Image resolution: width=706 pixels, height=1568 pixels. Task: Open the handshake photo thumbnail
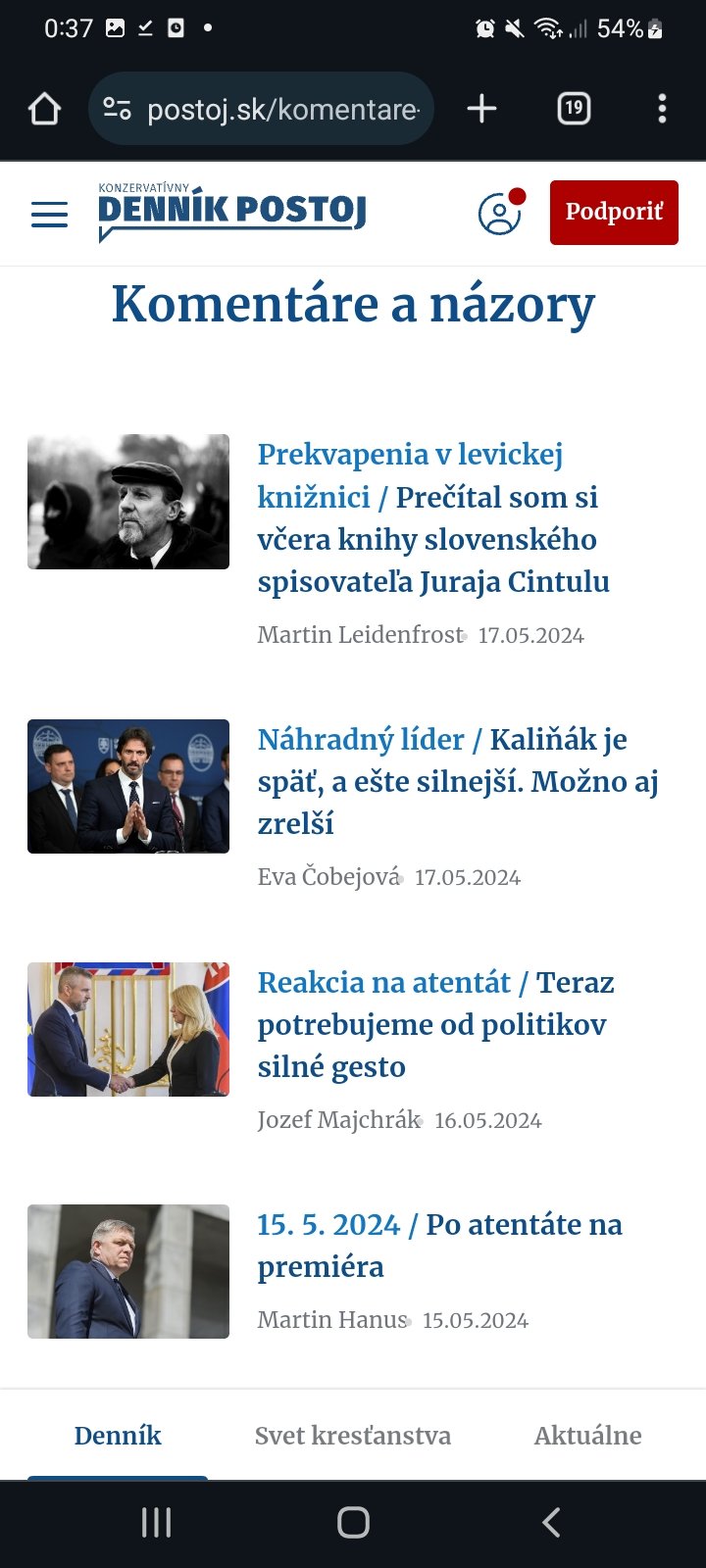pyautogui.click(x=128, y=1029)
